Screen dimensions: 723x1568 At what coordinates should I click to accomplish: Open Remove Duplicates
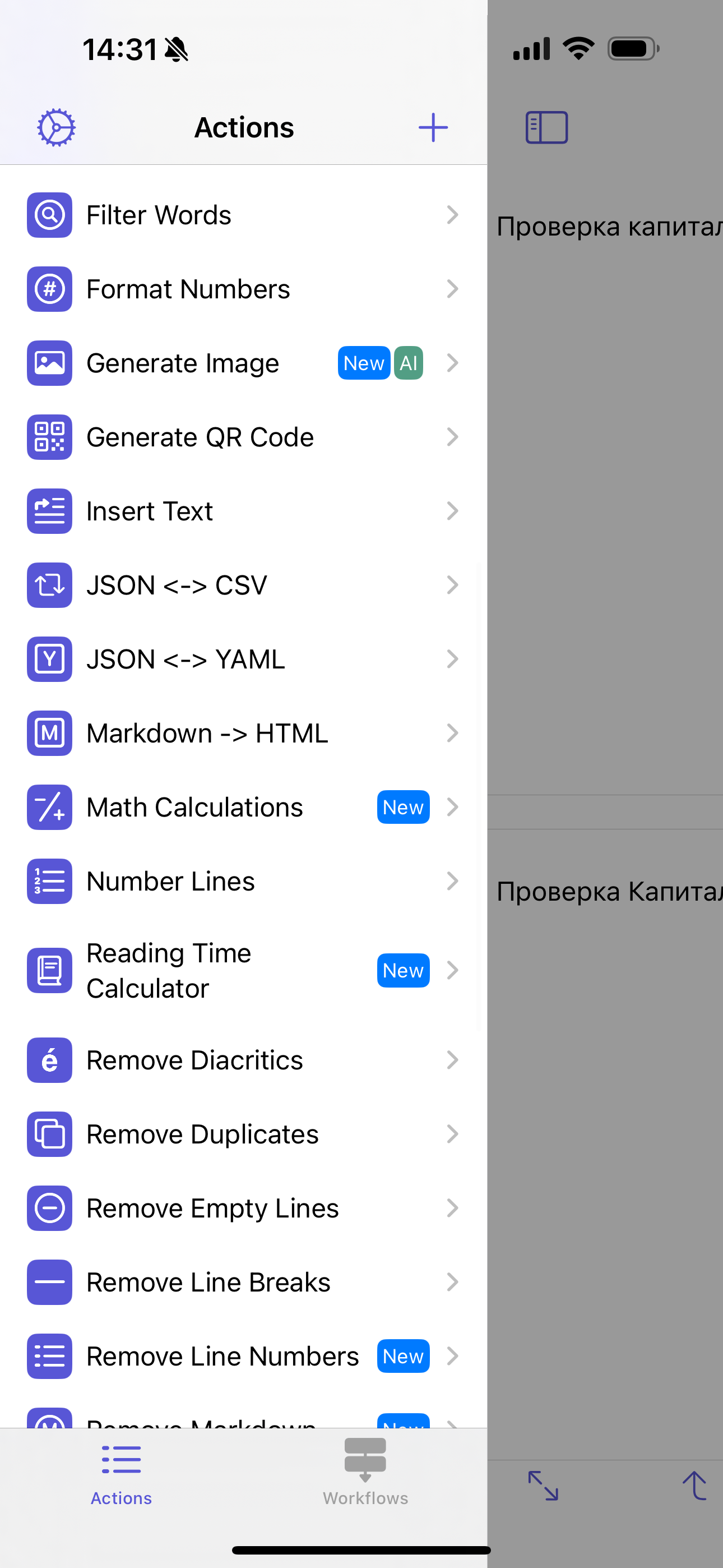click(243, 1135)
